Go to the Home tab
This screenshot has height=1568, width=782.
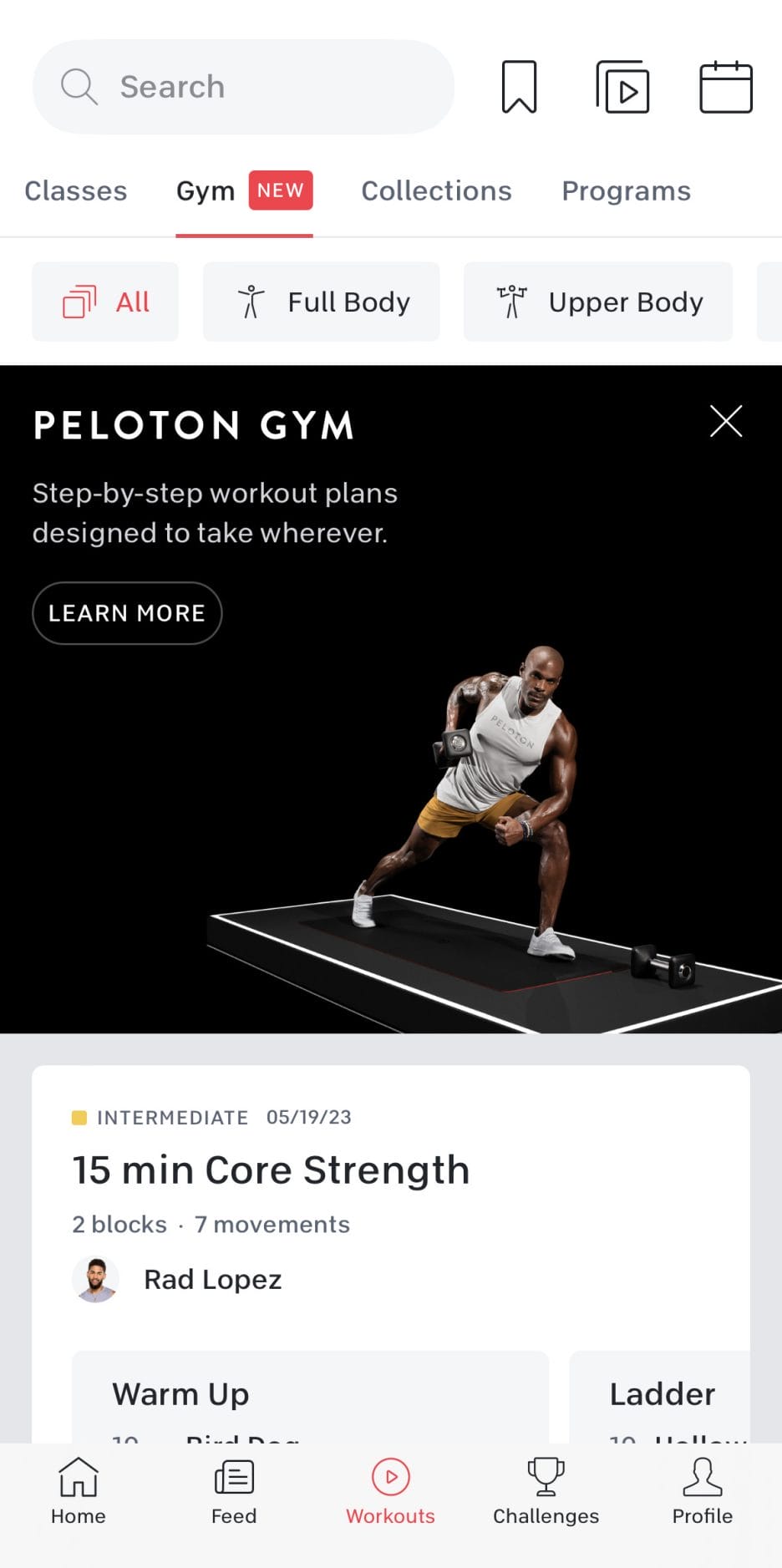click(x=79, y=1491)
